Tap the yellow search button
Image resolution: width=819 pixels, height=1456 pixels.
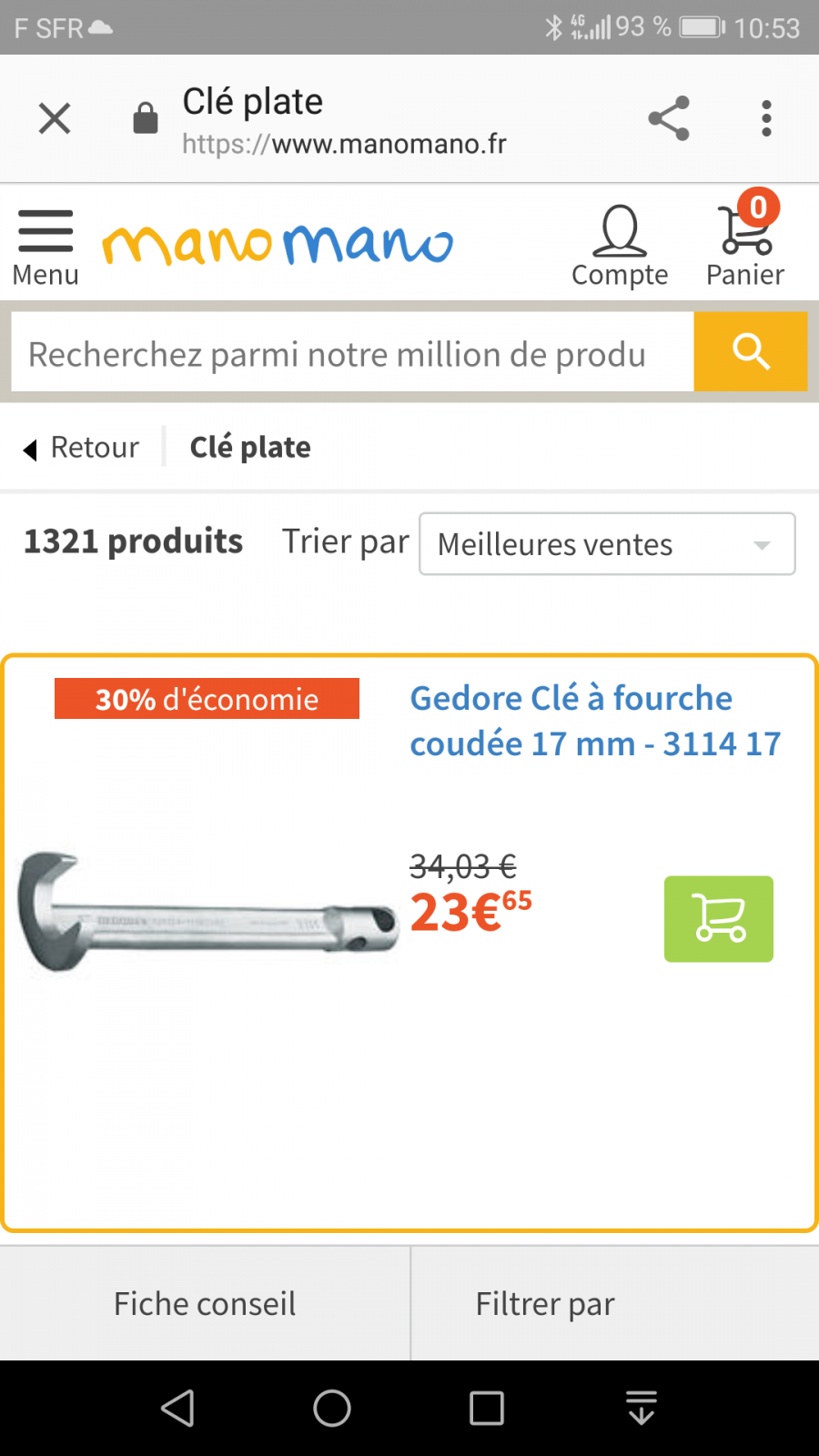751,352
